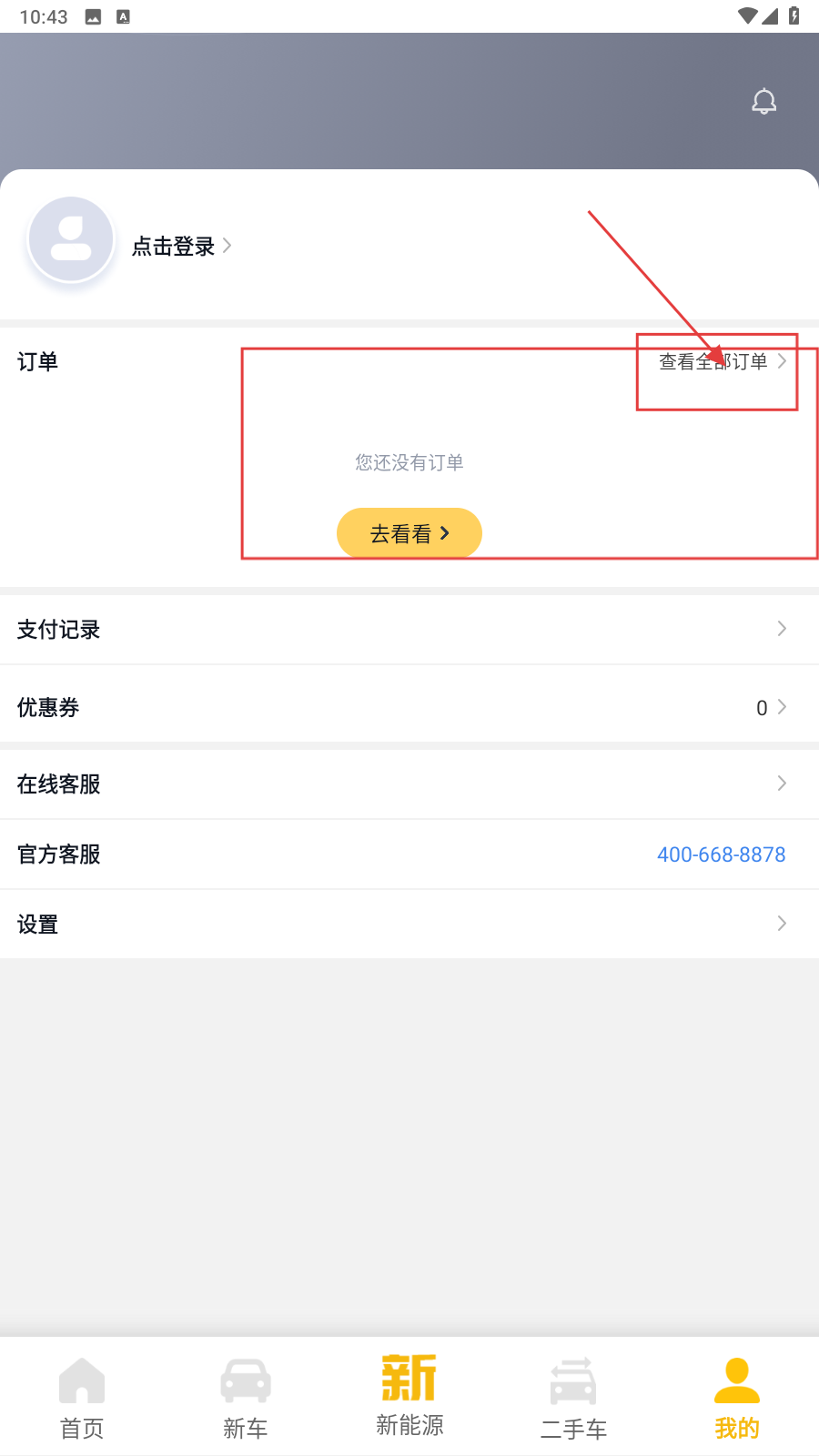
Task: Switch to the 新车 tab
Action: (246, 1399)
